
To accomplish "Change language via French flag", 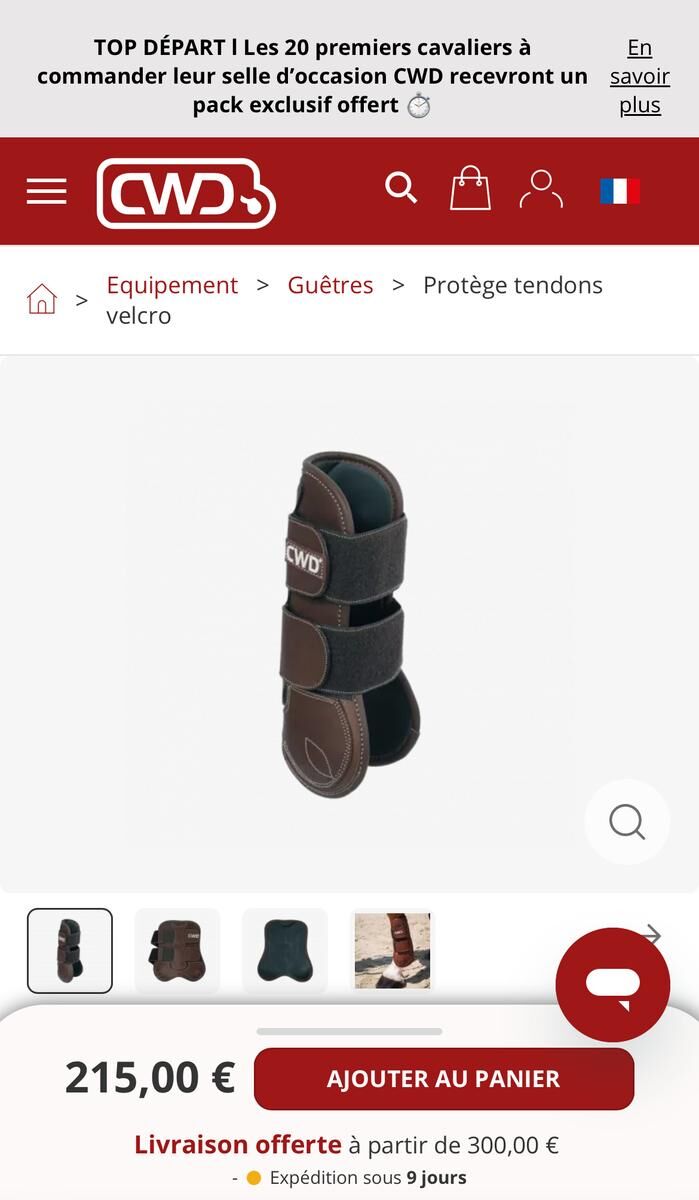I will [620, 191].
